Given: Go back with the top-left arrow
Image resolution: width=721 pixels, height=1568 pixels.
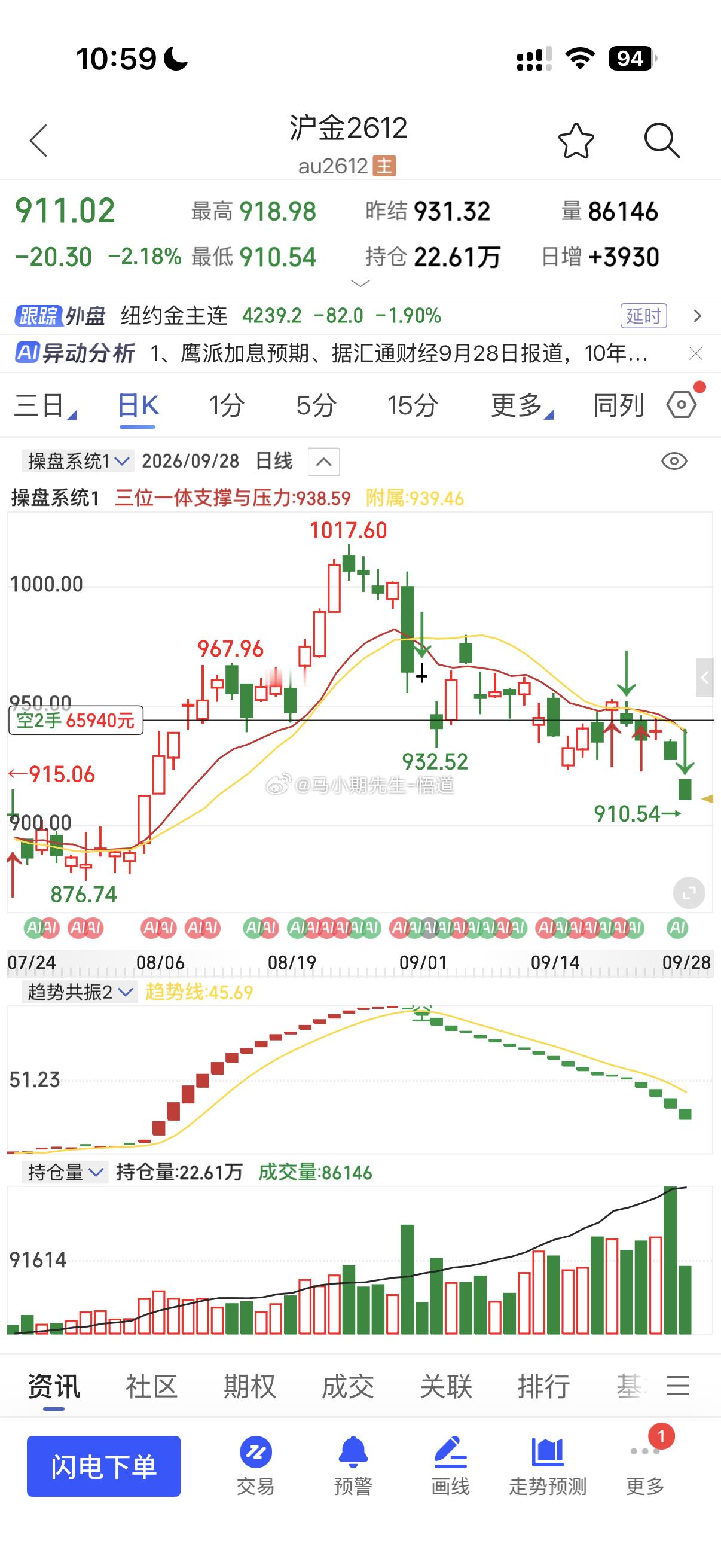Looking at the screenshot, I should pyautogui.click(x=39, y=141).
